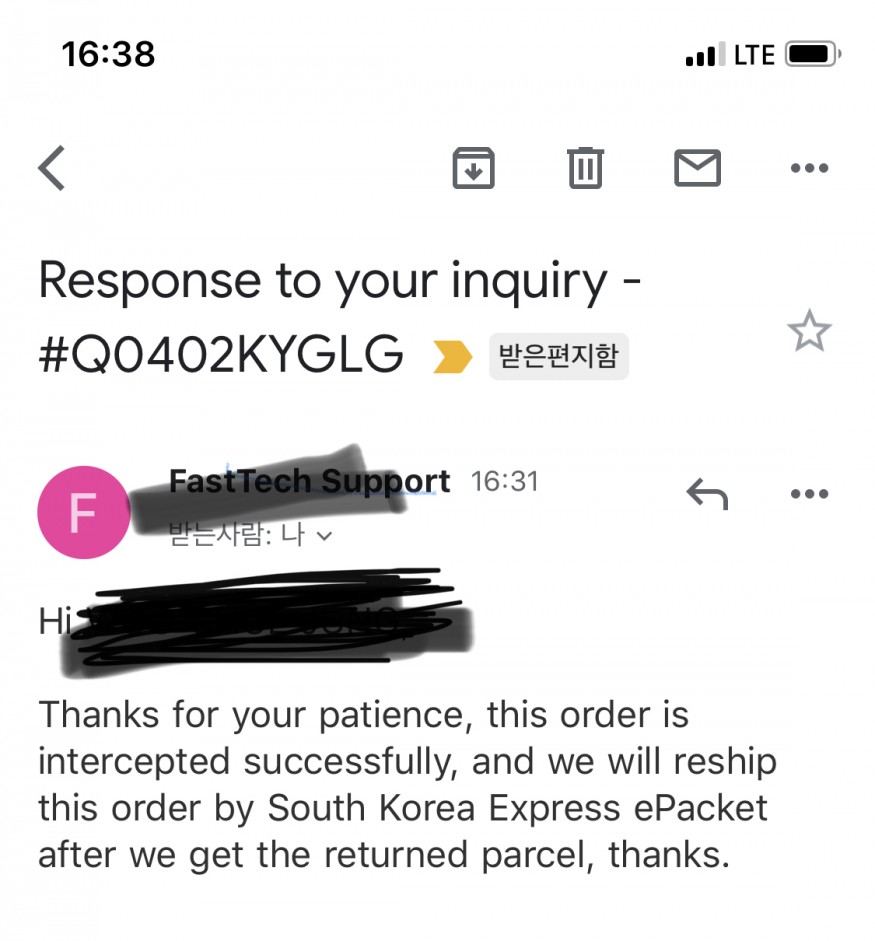The image size is (875, 941).
Task: Delete this email
Action: 586,168
